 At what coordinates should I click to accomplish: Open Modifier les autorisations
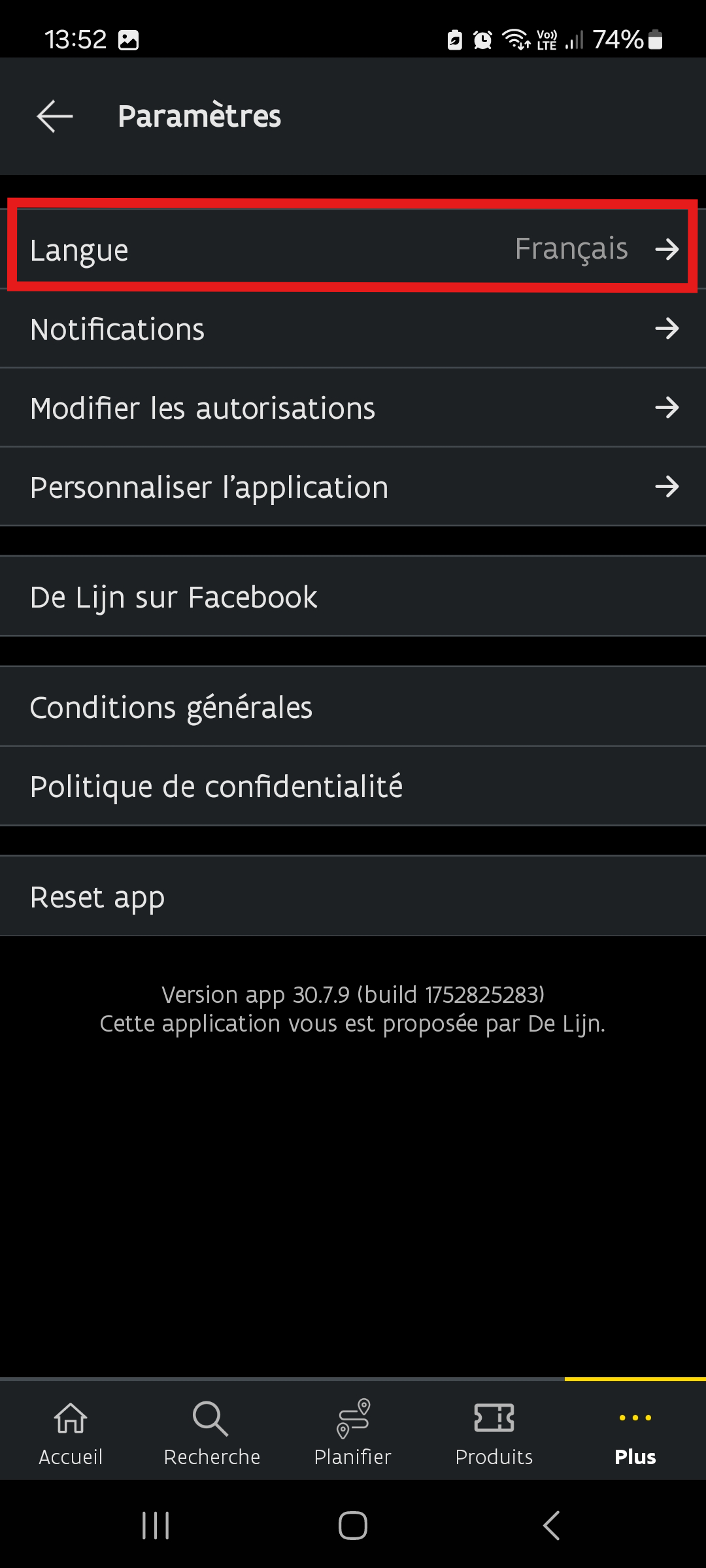(353, 408)
